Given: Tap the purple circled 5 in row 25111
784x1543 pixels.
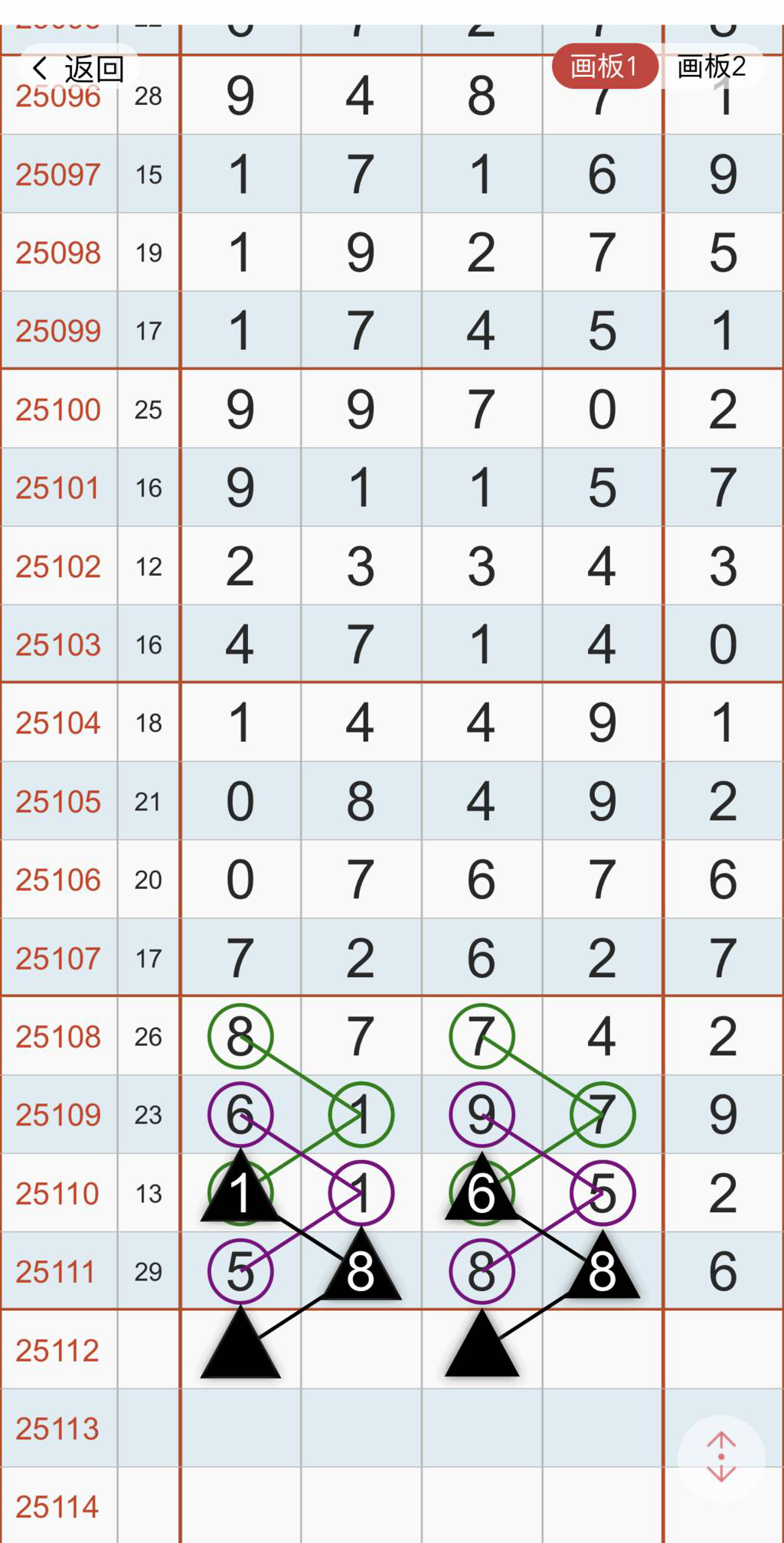Looking at the screenshot, I should (x=241, y=1270).
